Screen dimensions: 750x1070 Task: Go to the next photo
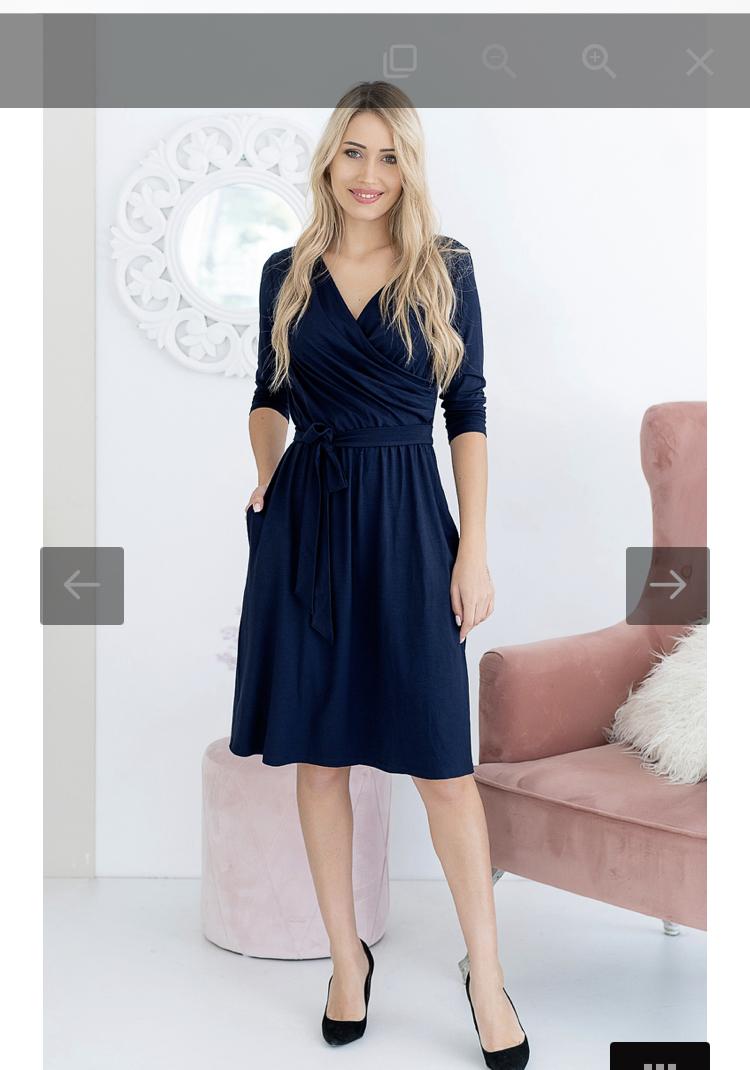click(x=668, y=585)
